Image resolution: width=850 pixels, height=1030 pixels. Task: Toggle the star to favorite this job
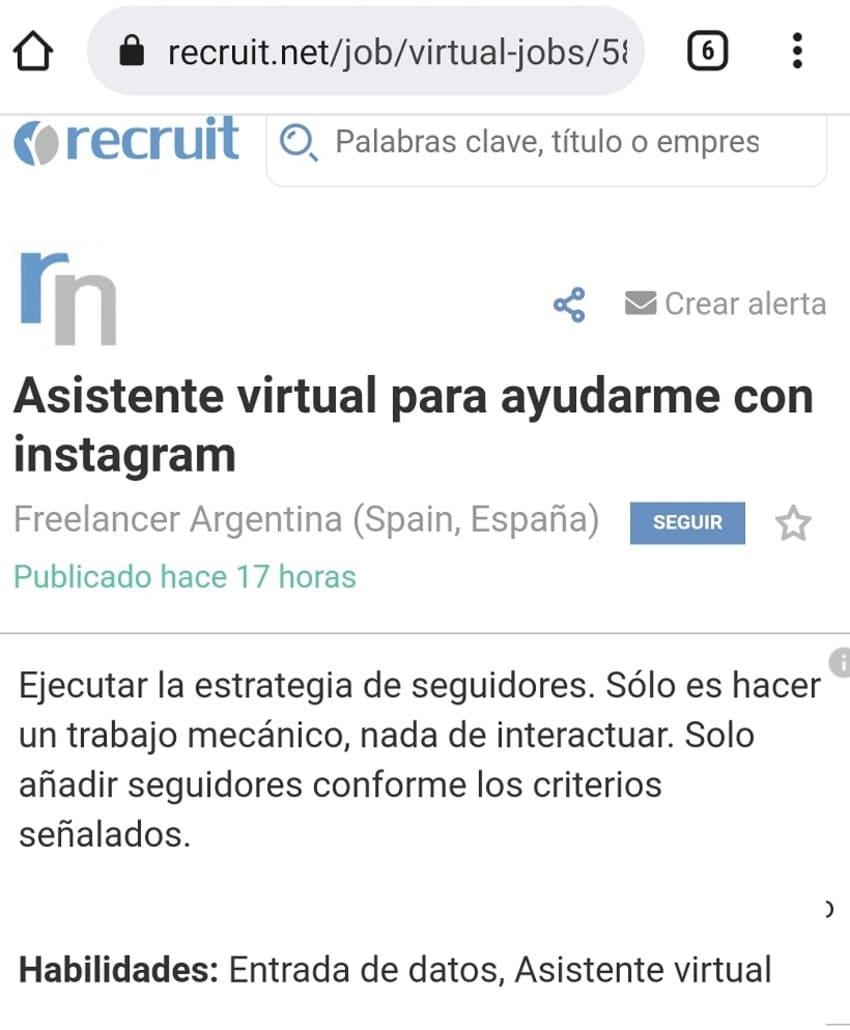793,523
